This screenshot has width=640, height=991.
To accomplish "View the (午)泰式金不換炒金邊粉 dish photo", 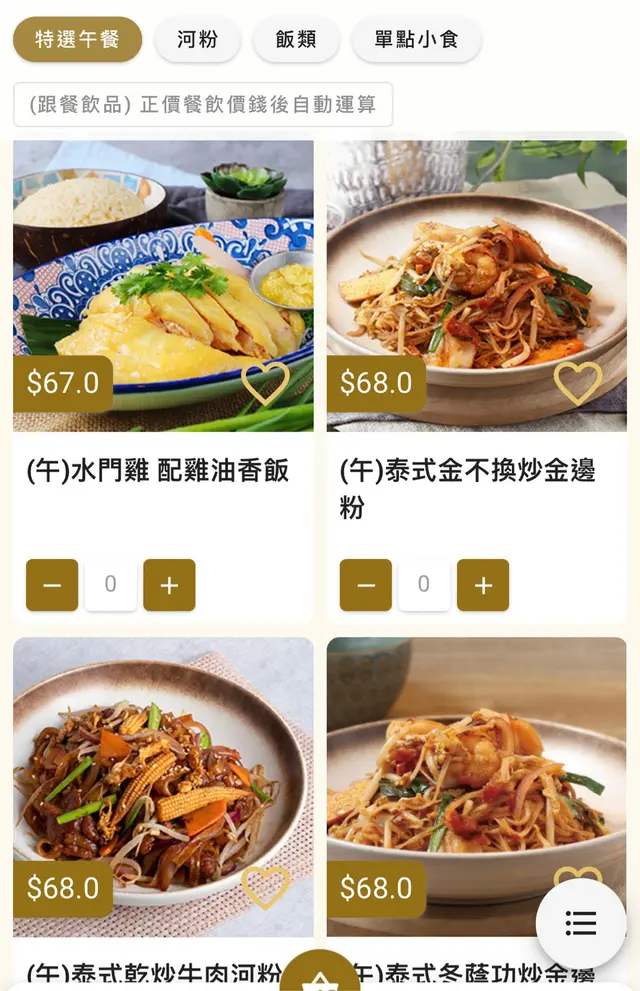I will tap(476, 270).
